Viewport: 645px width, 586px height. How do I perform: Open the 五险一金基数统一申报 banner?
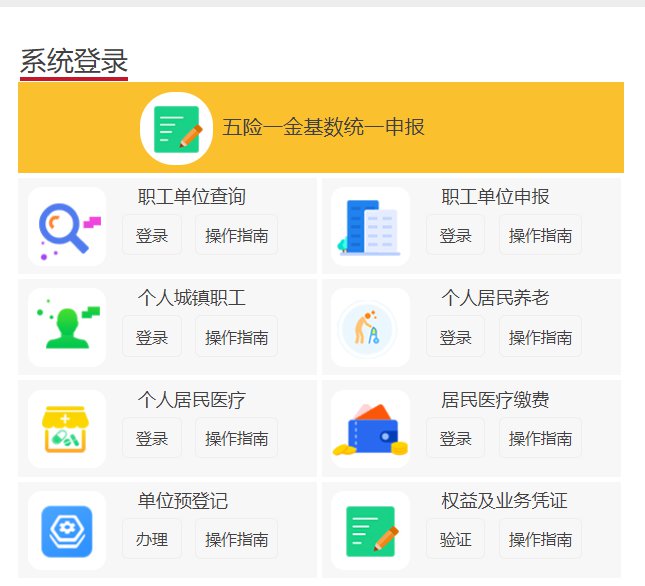tap(322, 128)
